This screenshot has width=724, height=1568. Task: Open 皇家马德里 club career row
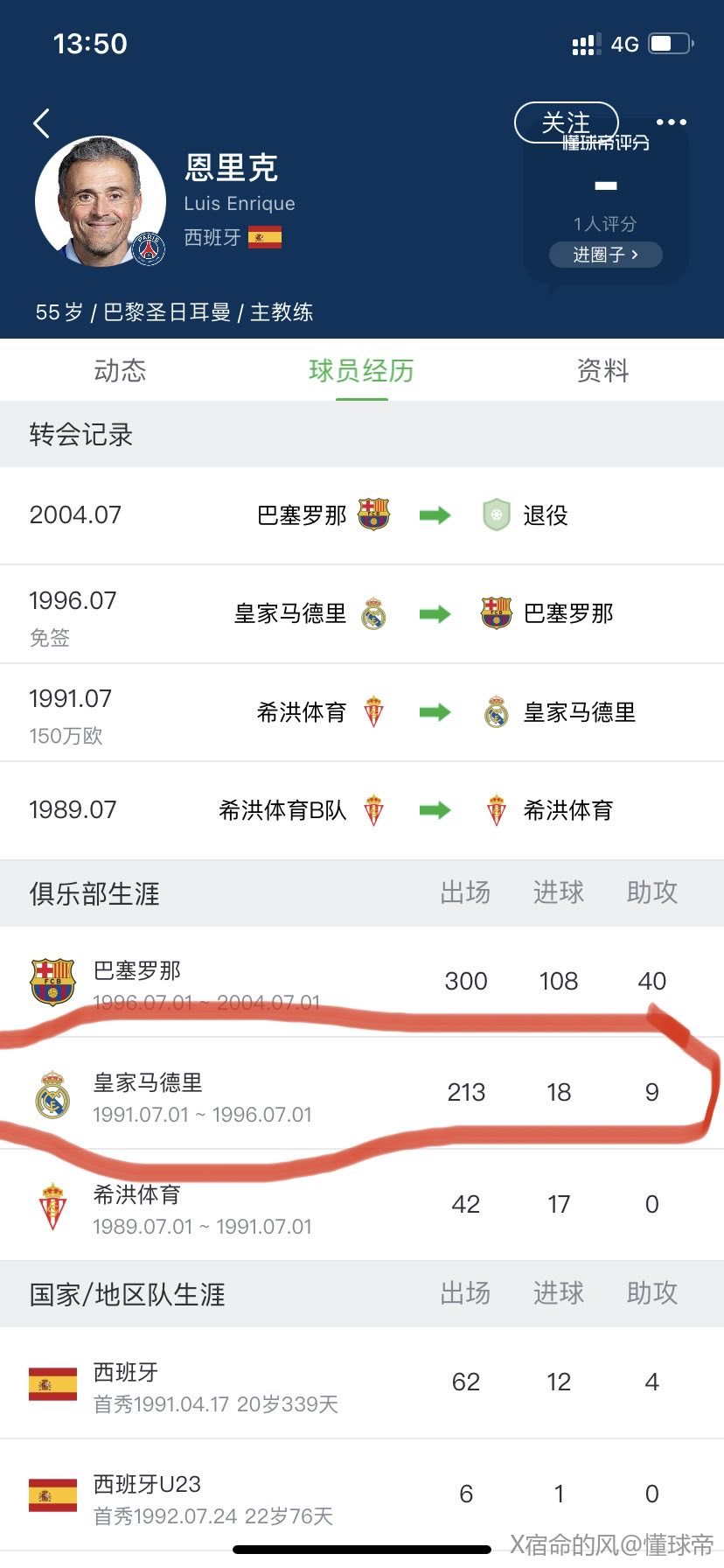(362, 1093)
